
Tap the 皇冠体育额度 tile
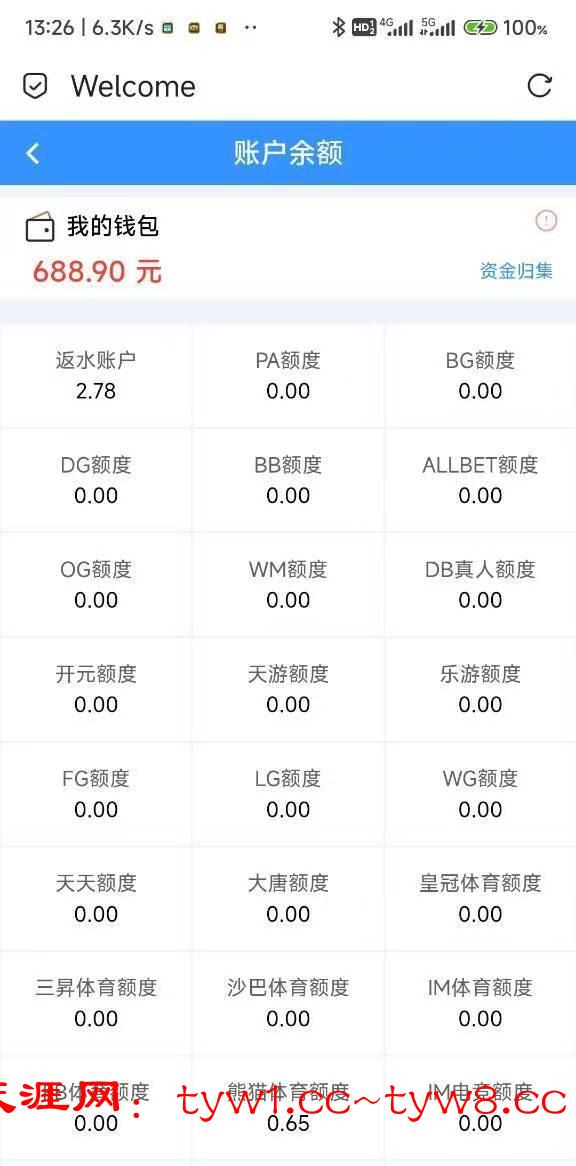[480, 899]
